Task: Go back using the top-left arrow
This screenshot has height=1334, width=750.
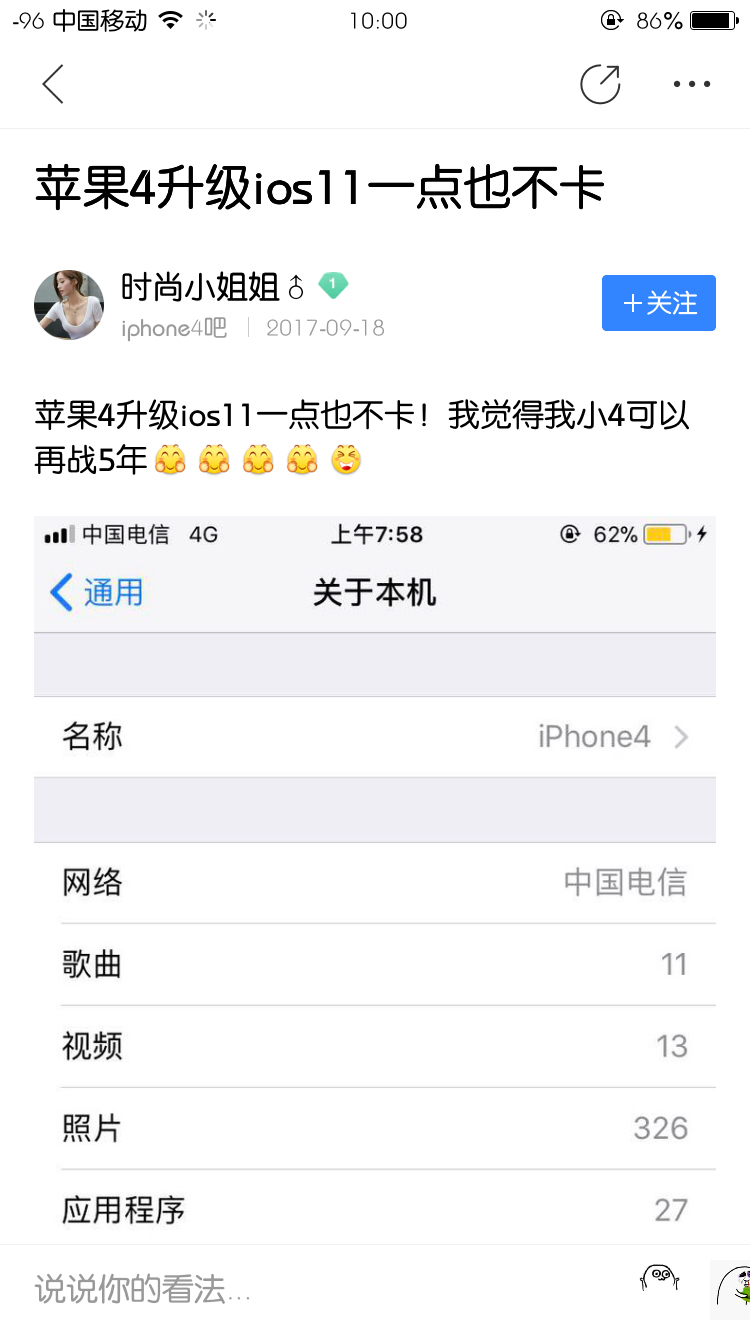Action: coord(53,84)
